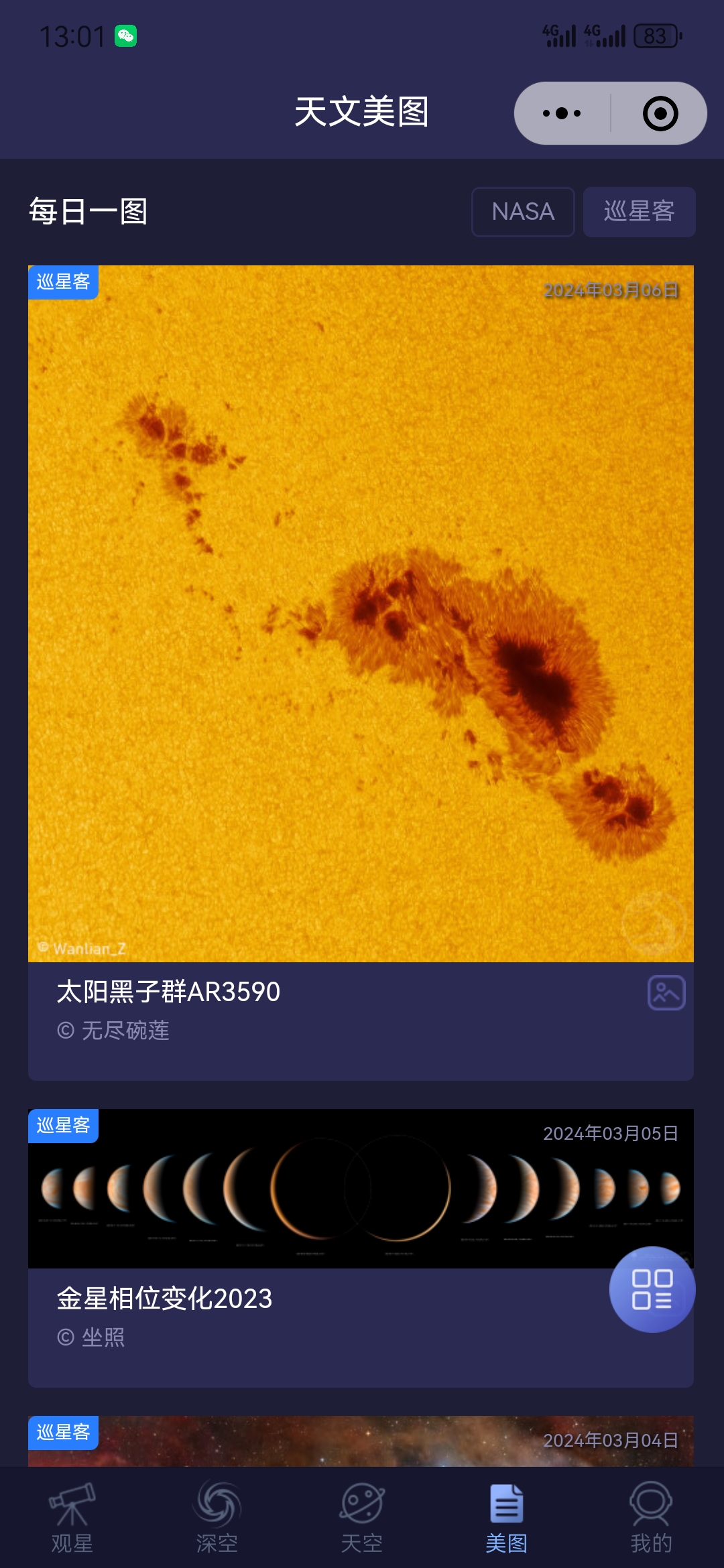The width and height of the screenshot is (724, 1568).
Task: Tap the picture icon beside 太阳黑子群AR3590
Action: click(x=666, y=992)
